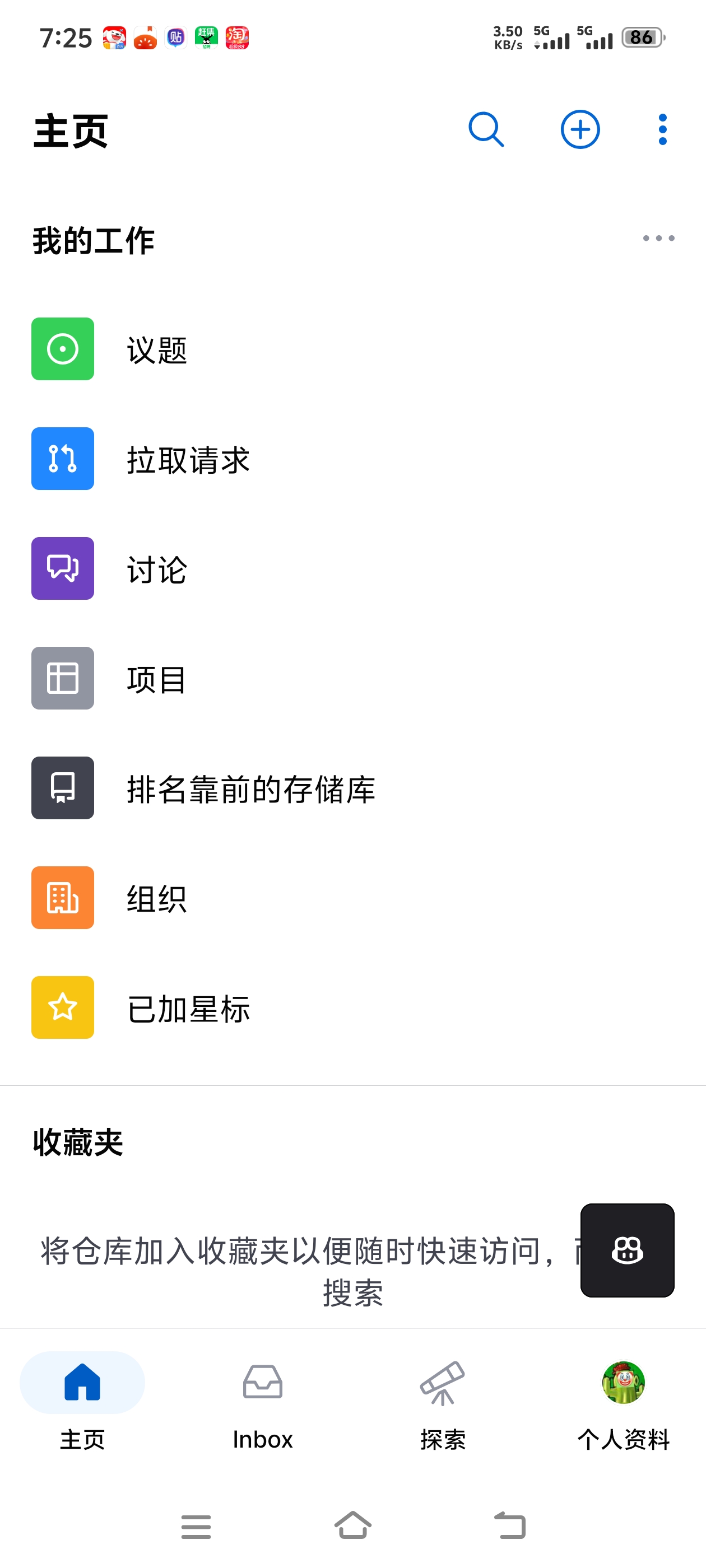Image resolution: width=706 pixels, height=1568 pixels.
Task: Select the orange 组织 organizations icon
Action: tap(62, 897)
